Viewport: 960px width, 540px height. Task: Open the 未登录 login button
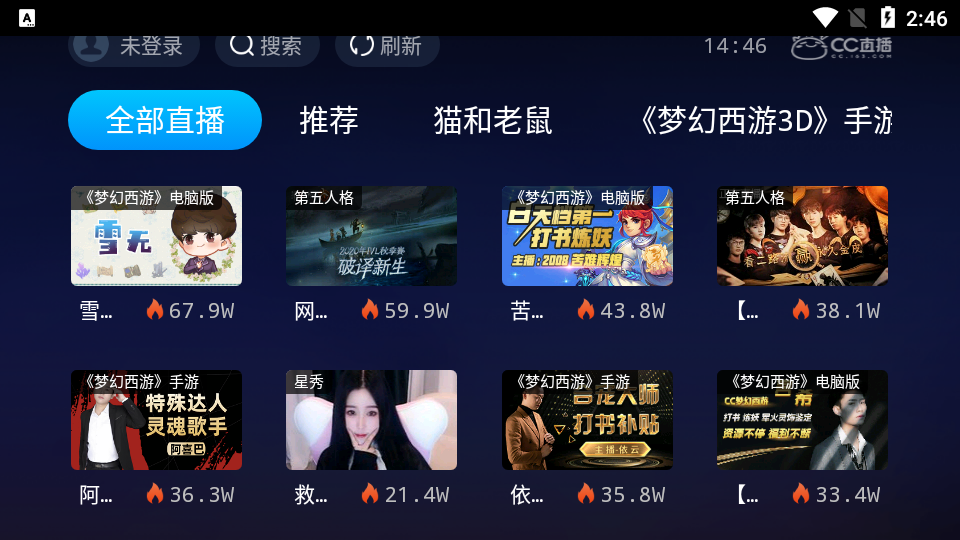pos(134,46)
